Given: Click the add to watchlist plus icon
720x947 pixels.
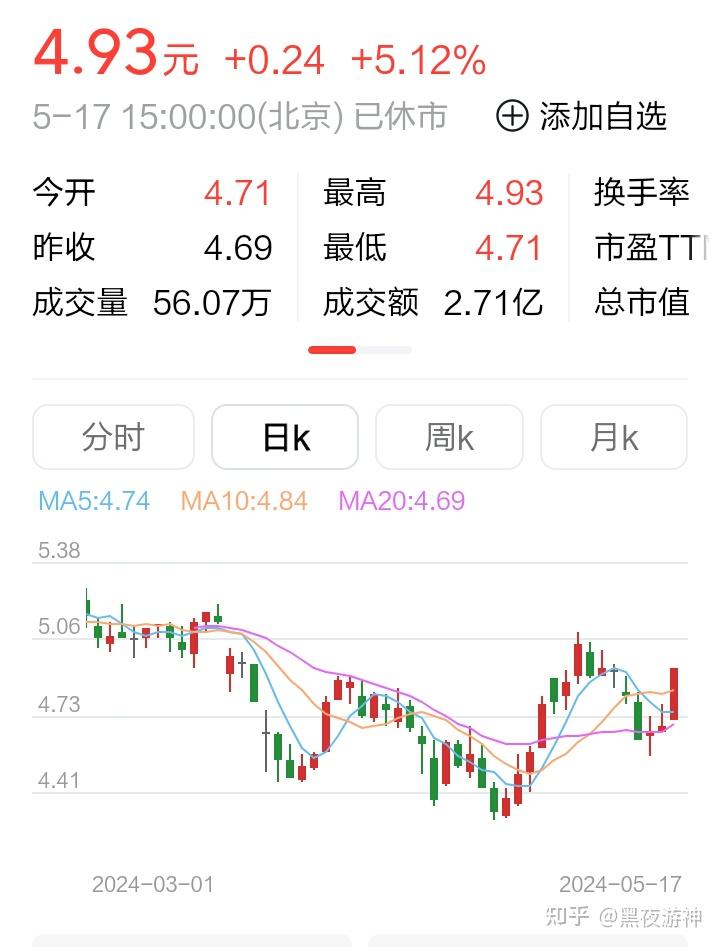Looking at the screenshot, I should coord(513,116).
